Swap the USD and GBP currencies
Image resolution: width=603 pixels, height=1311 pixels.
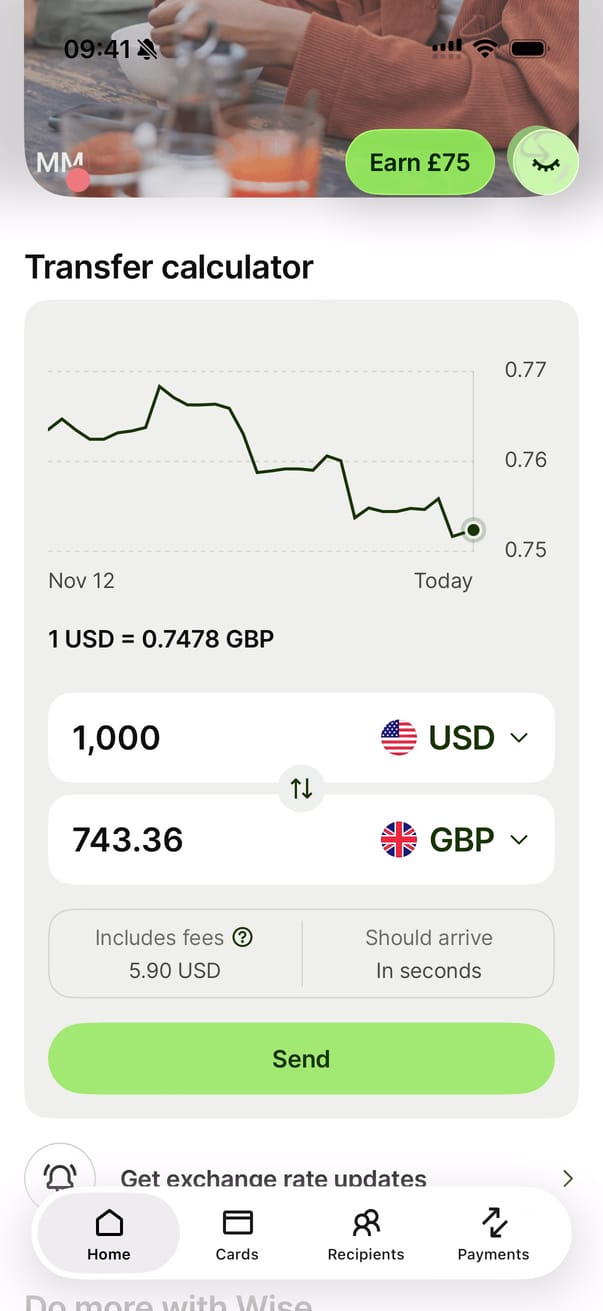301,788
